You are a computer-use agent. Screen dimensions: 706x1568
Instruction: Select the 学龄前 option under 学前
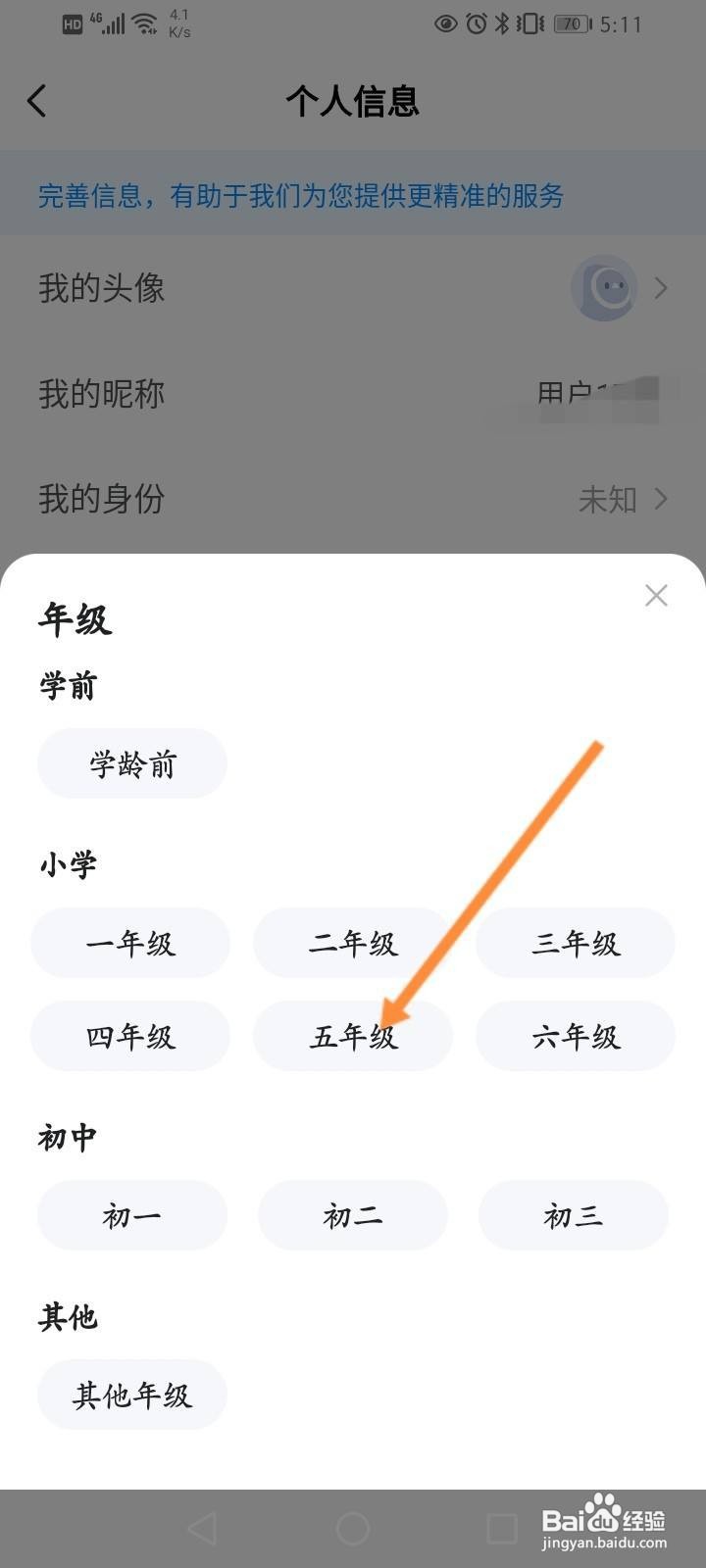pyautogui.click(x=131, y=763)
